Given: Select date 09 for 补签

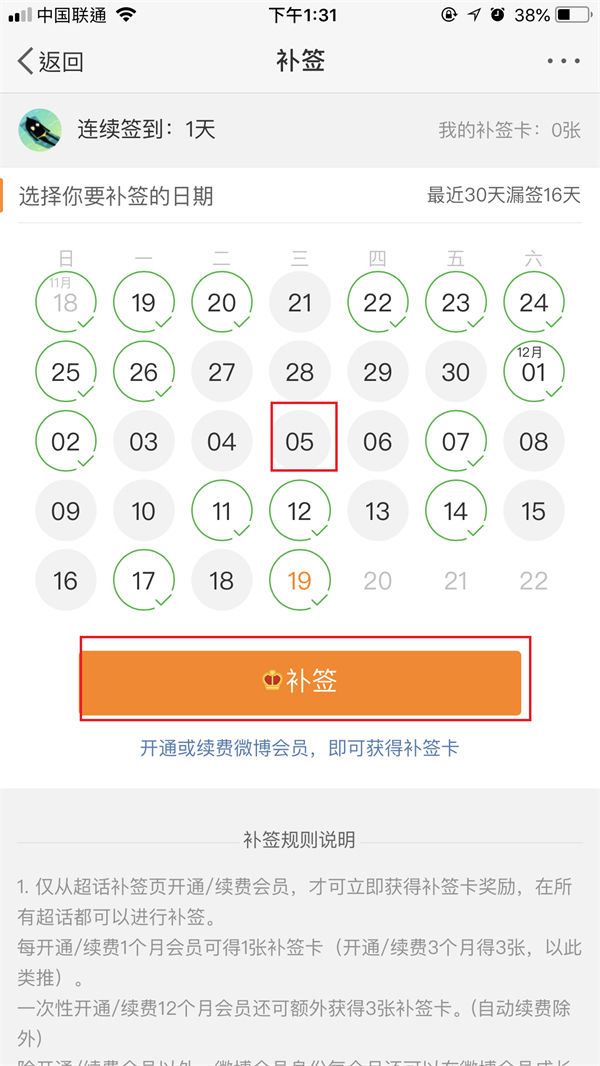Looking at the screenshot, I should click(66, 512).
